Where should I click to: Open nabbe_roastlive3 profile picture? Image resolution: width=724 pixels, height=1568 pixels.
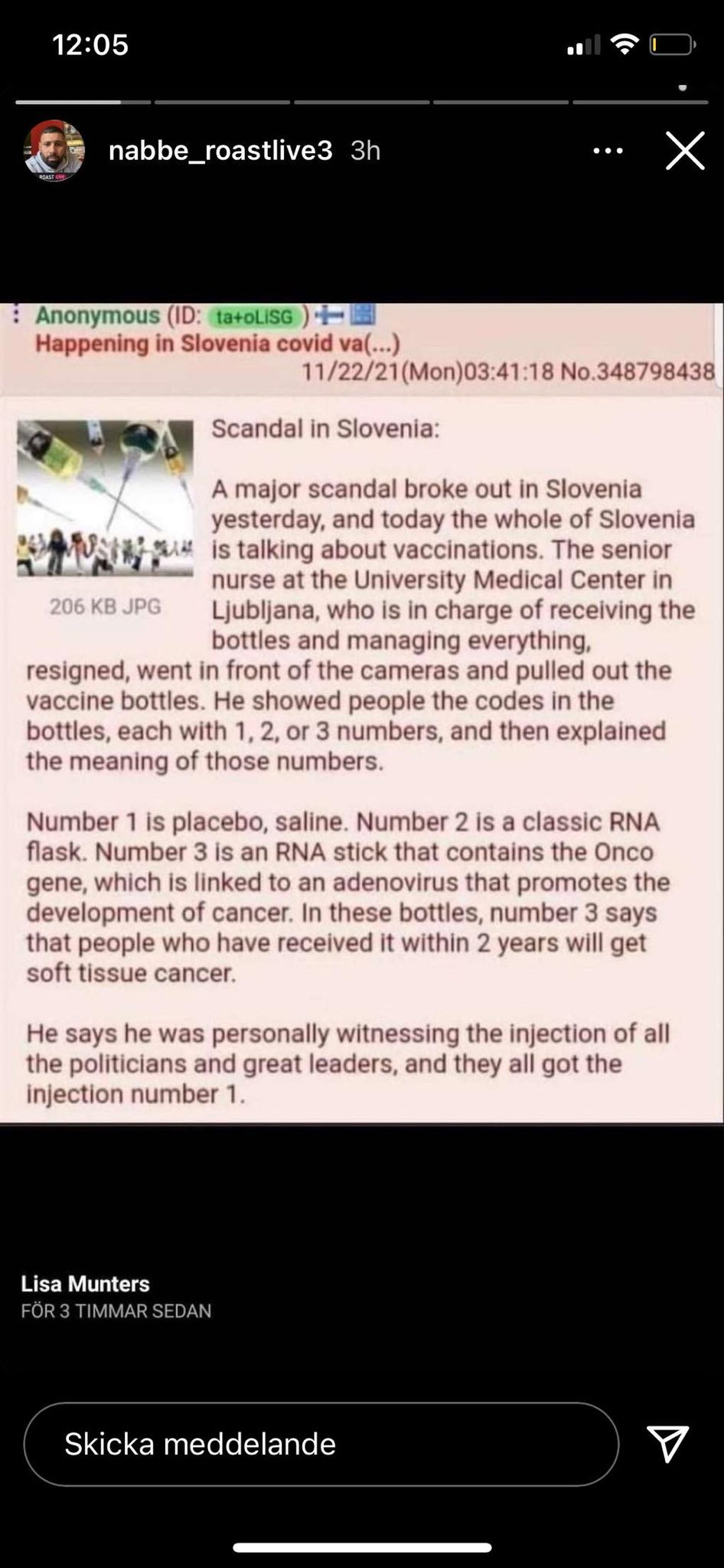pyautogui.click(x=54, y=151)
